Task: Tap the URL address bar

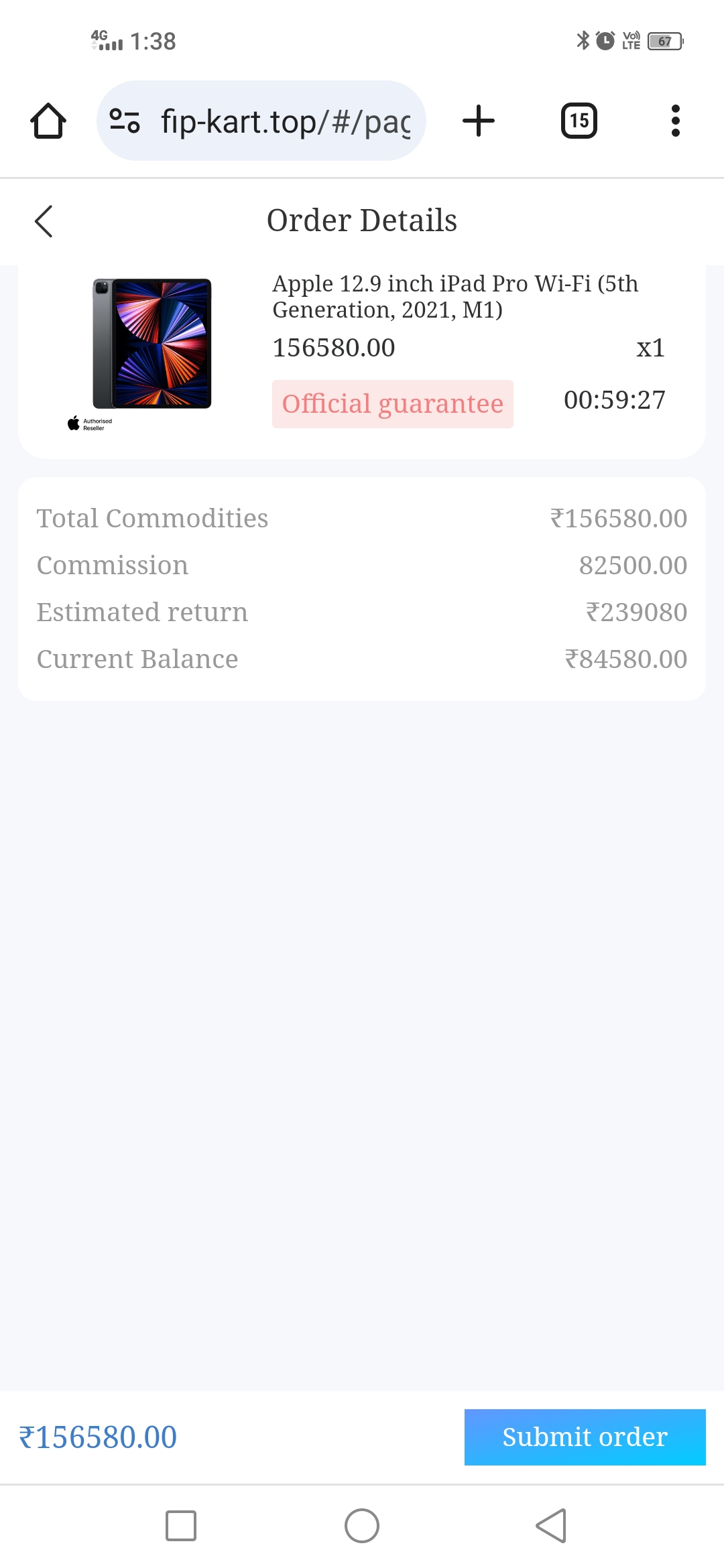Action: coord(285,121)
